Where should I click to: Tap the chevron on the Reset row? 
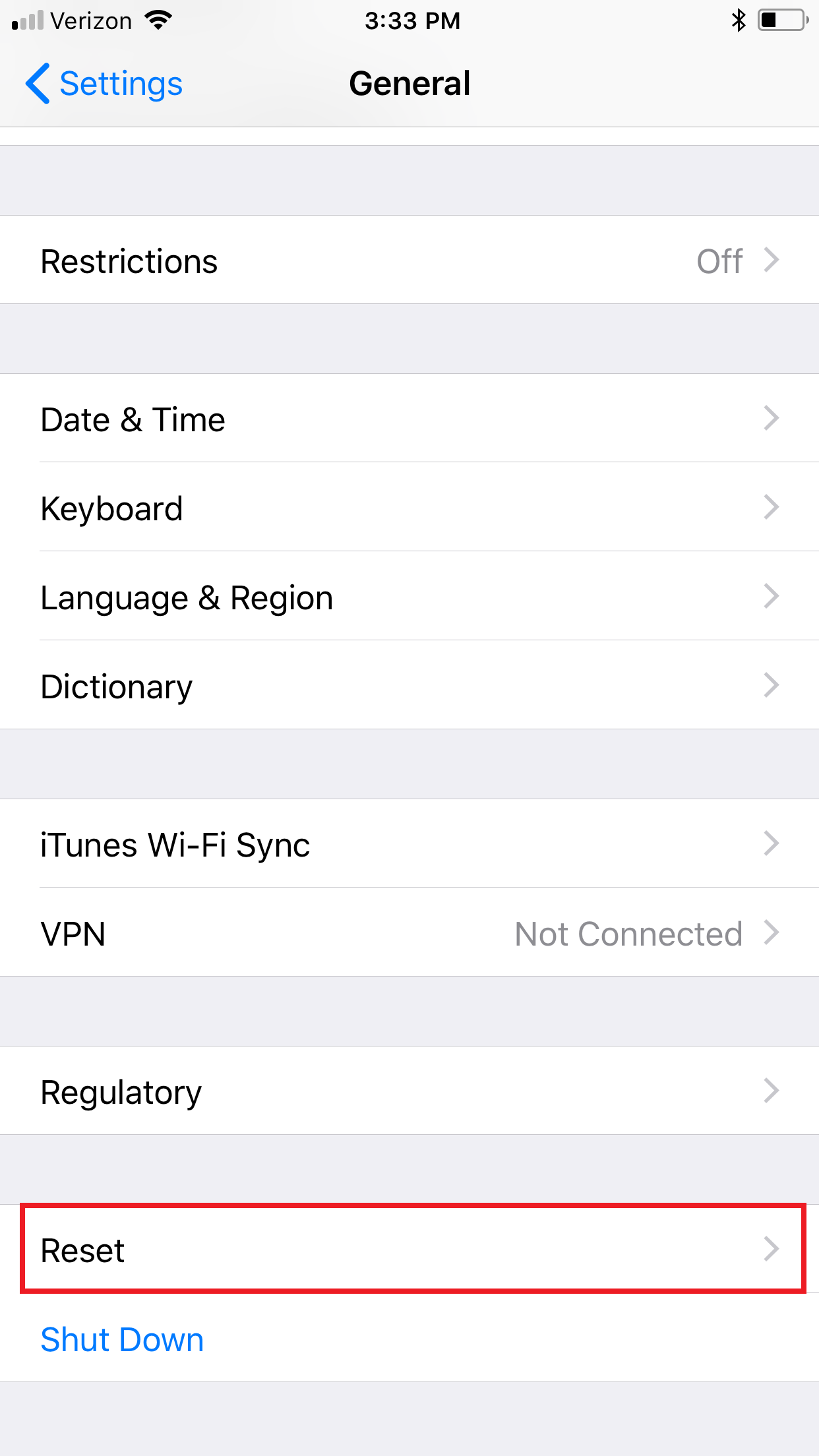point(772,1248)
